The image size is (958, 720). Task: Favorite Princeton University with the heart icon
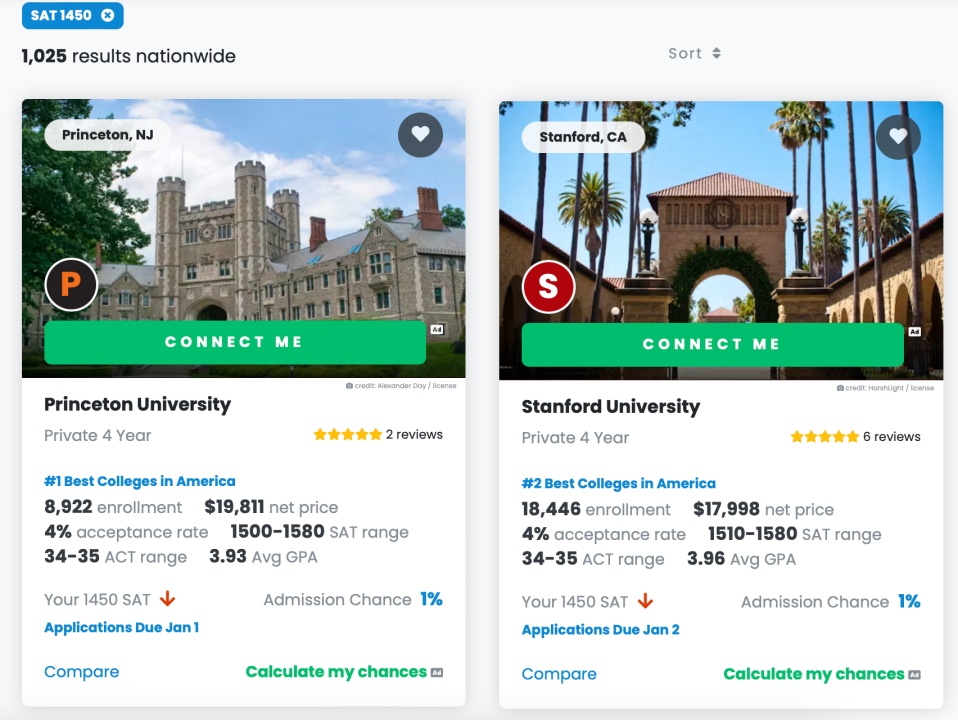(x=420, y=135)
